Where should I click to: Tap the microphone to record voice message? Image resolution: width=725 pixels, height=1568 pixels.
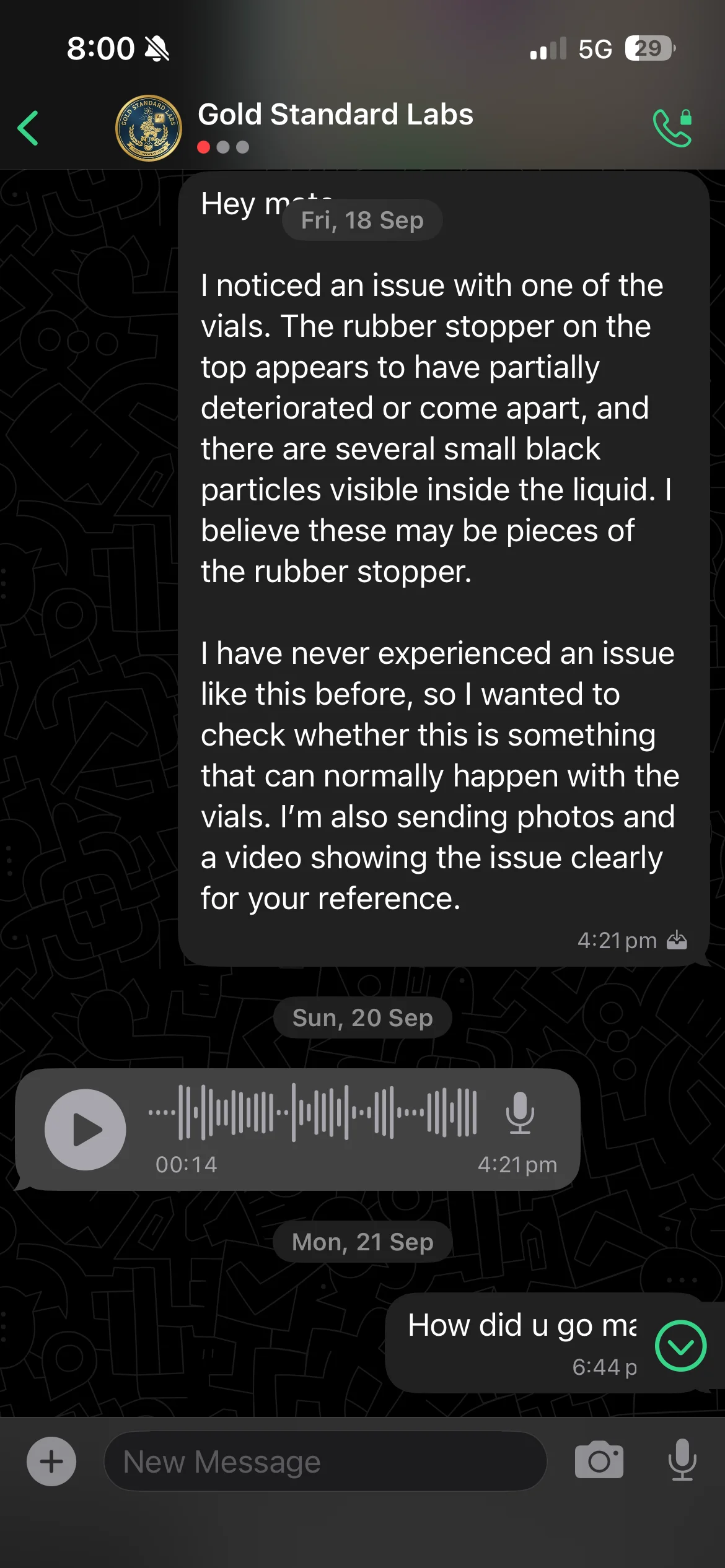point(682,1460)
